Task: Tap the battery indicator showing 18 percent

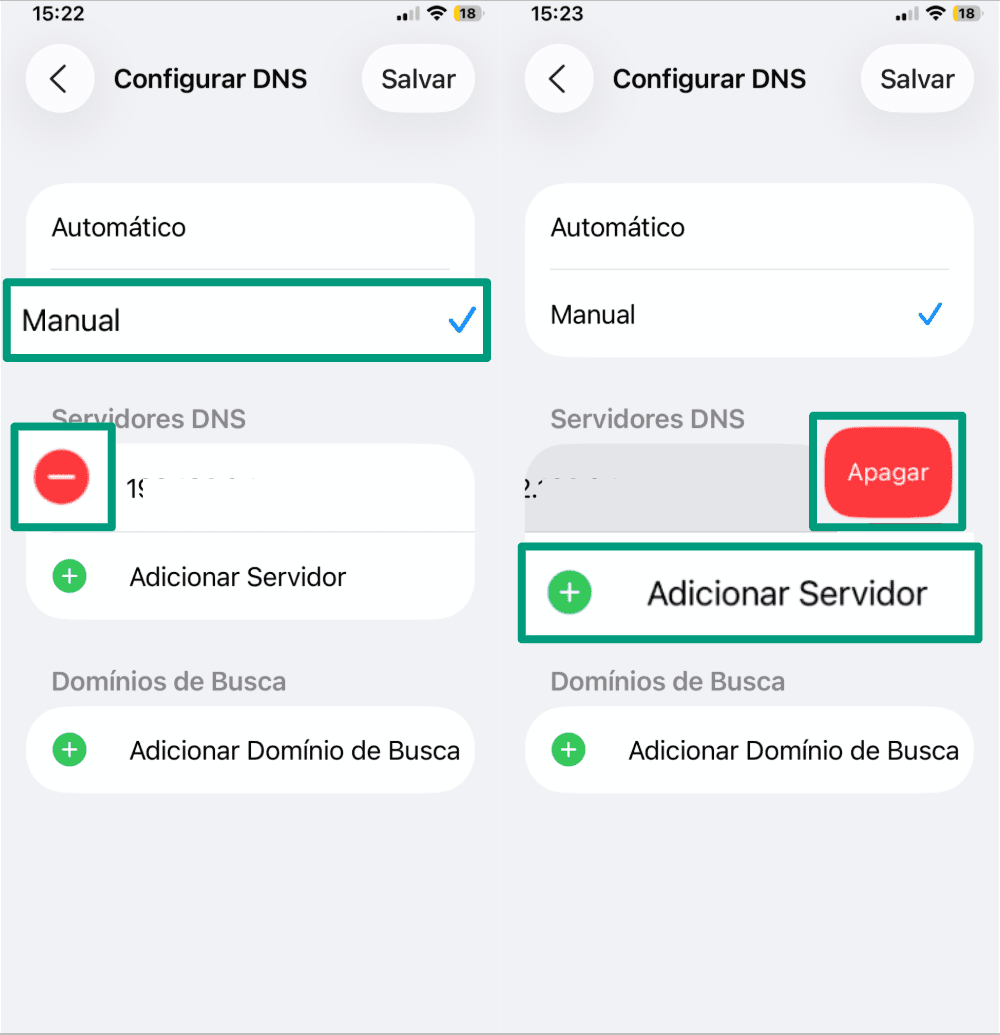Action: click(467, 13)
